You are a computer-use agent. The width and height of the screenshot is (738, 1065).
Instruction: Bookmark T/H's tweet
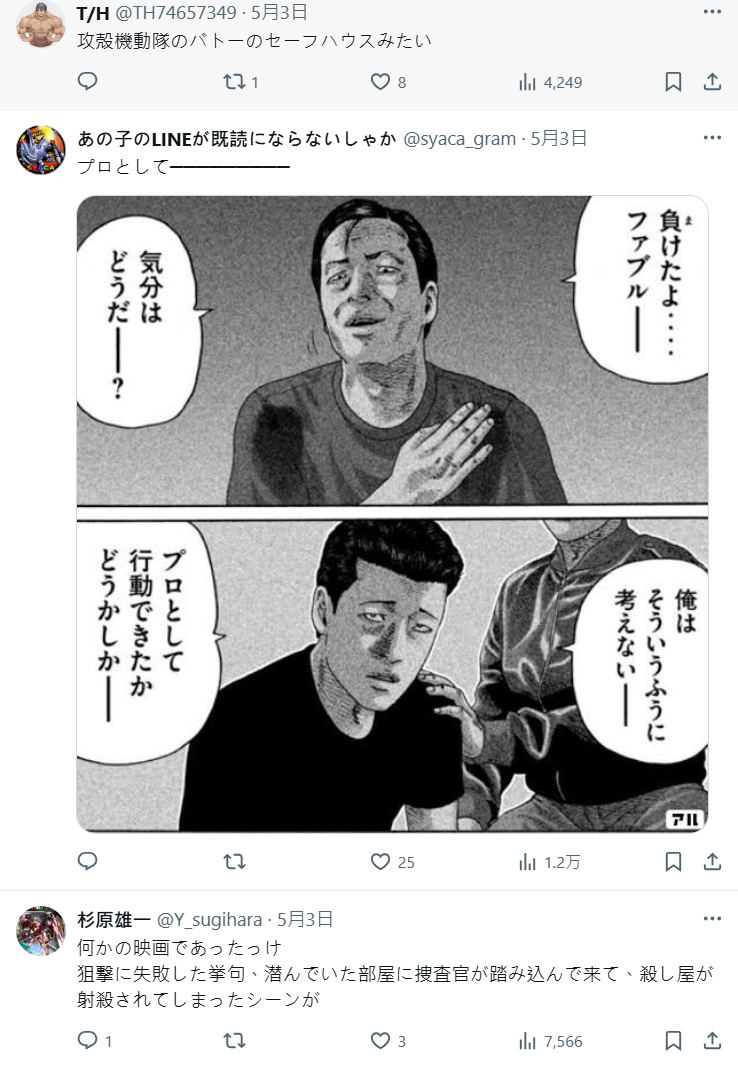[x=674, y=82]
